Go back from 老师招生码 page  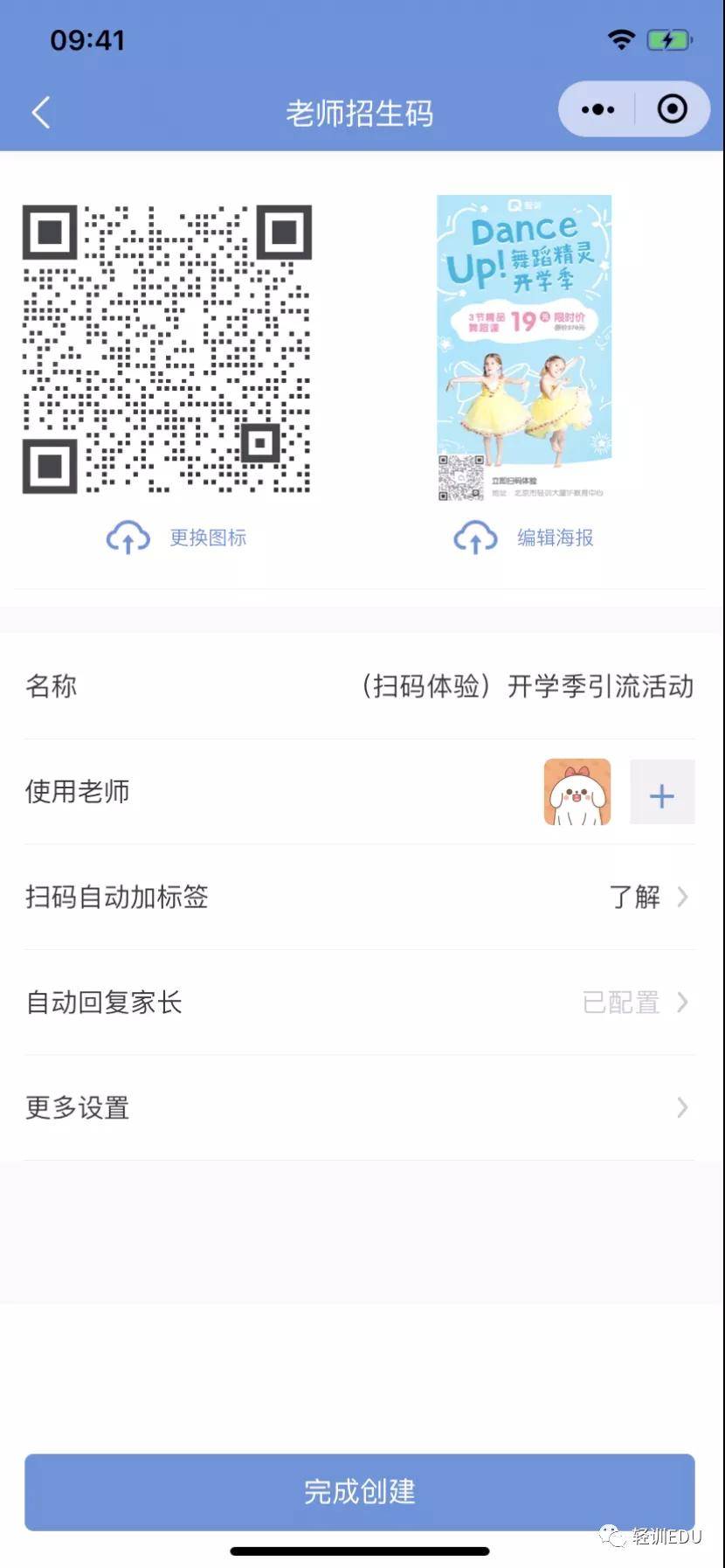pyautogui.click(x=41, y=113)
